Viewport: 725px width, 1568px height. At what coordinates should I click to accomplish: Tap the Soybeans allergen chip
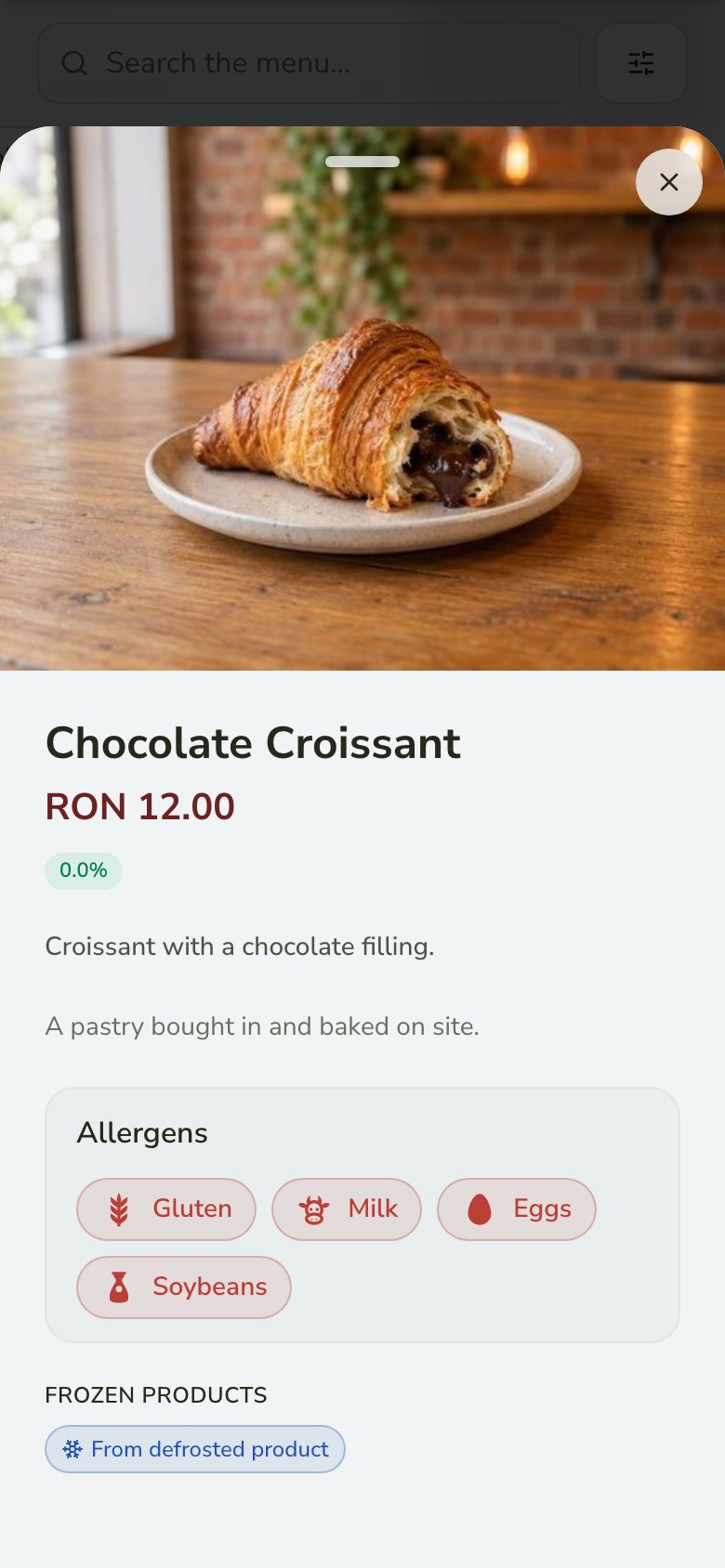point(184,1287)
